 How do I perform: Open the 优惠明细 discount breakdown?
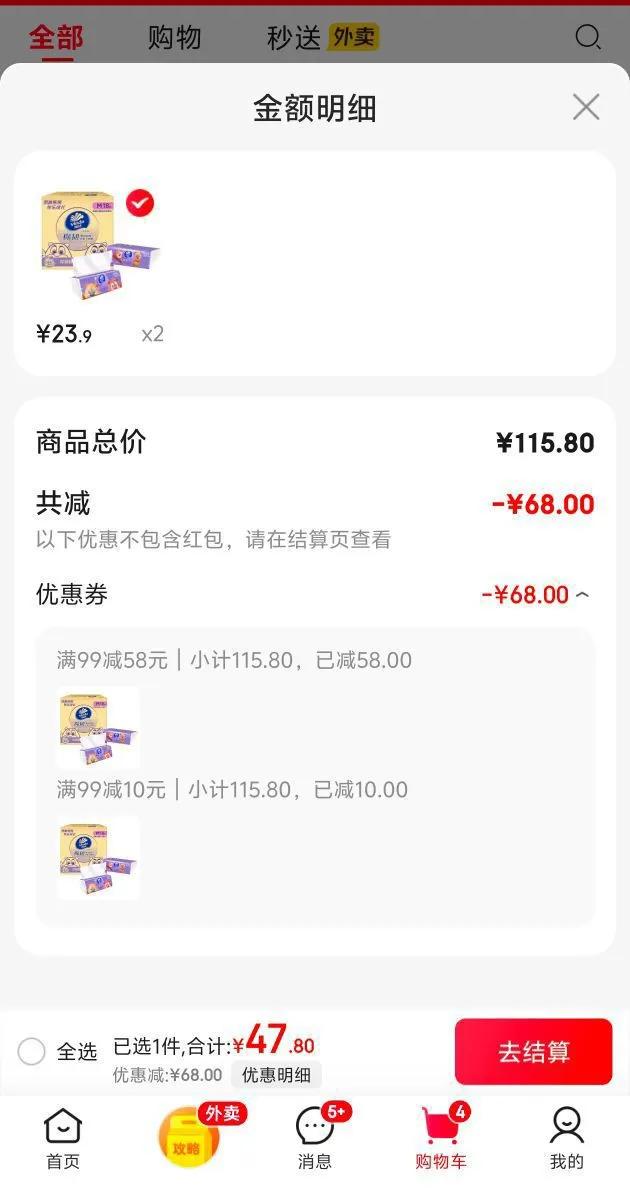coord(276,1075)
